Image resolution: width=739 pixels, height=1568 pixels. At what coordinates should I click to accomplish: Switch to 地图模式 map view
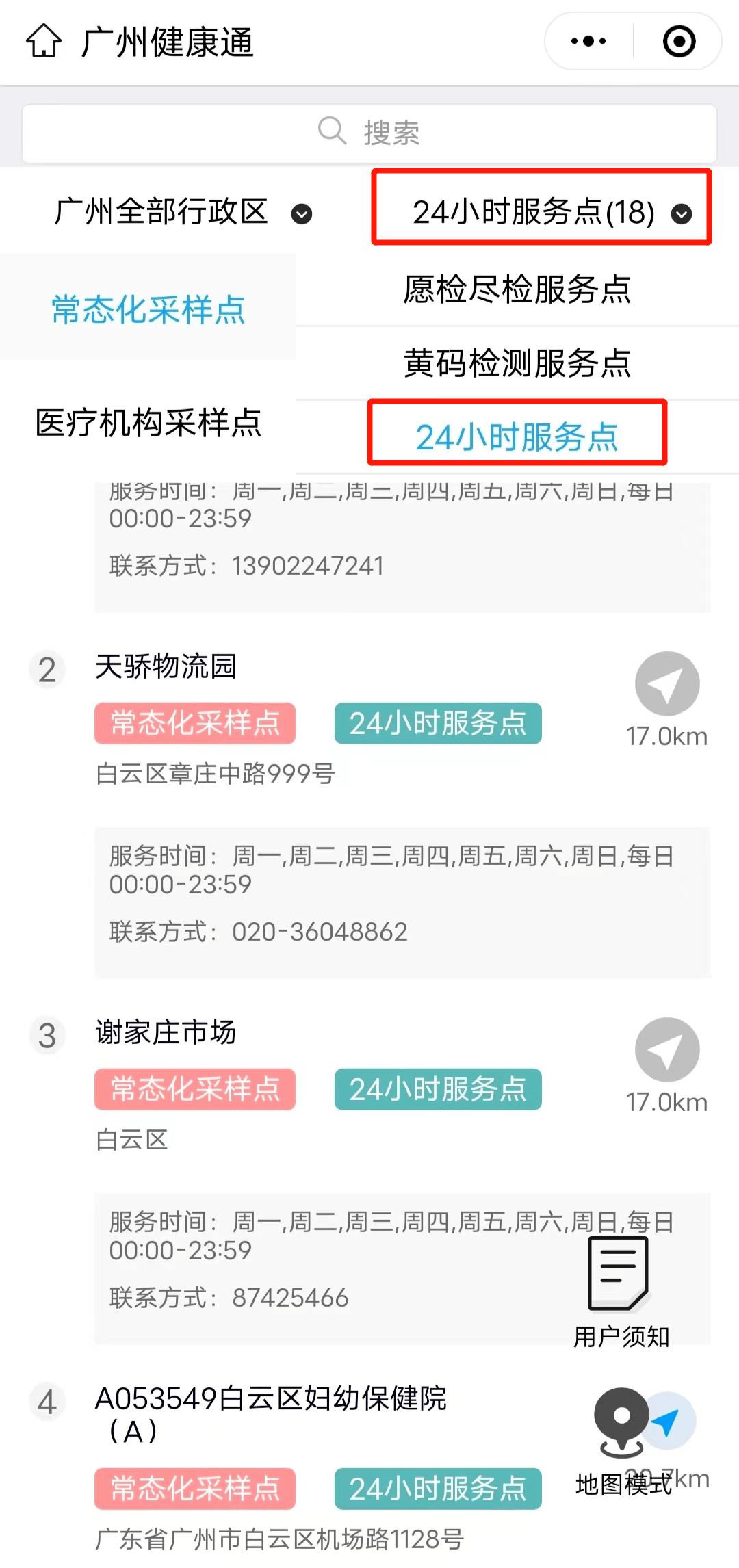point(622,1441)
